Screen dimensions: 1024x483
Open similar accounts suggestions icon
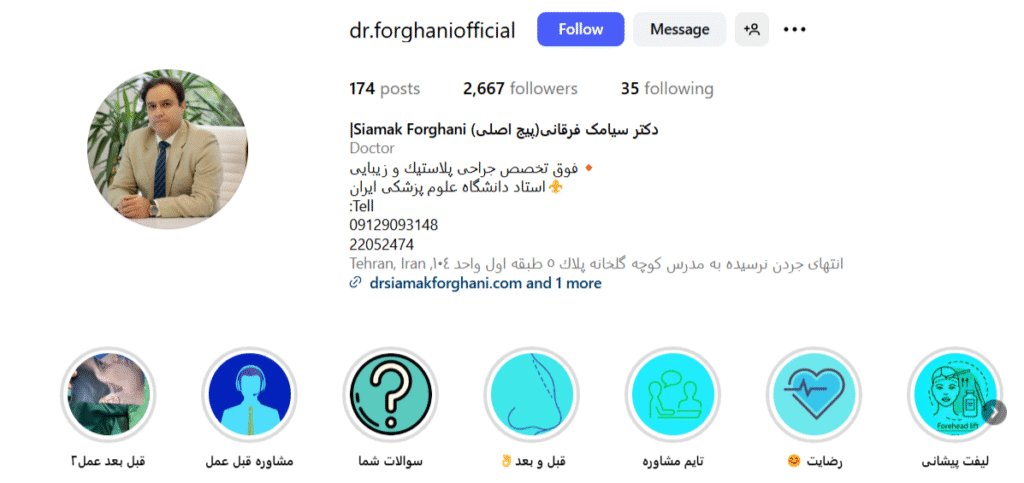tap(751, 29)
